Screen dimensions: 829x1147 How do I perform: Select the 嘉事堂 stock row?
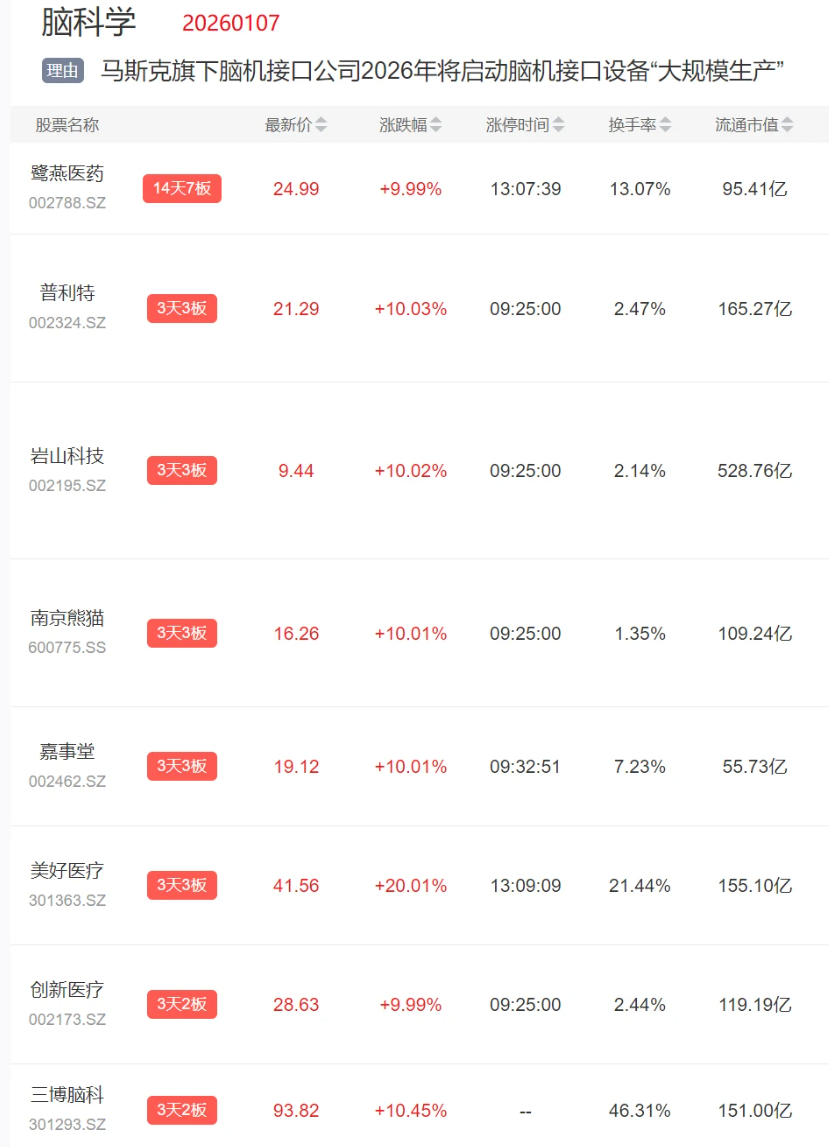67,752
